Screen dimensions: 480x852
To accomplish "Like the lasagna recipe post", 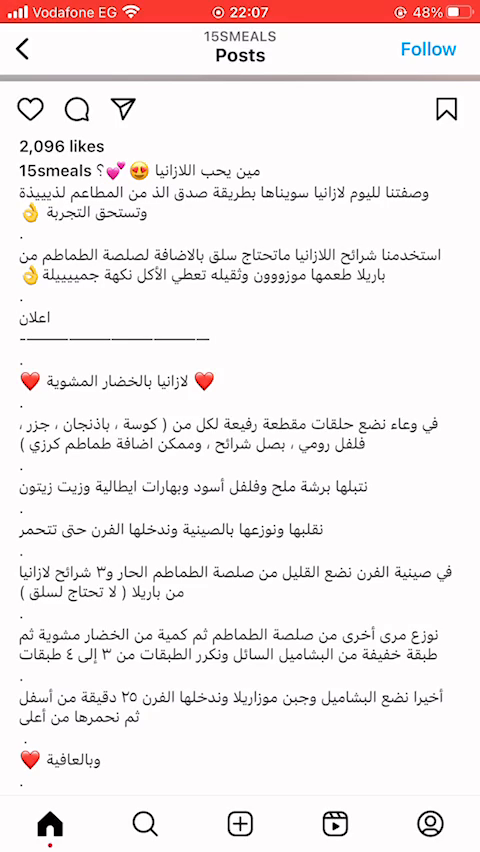I will pyautogui.click(x=30, y=109).
